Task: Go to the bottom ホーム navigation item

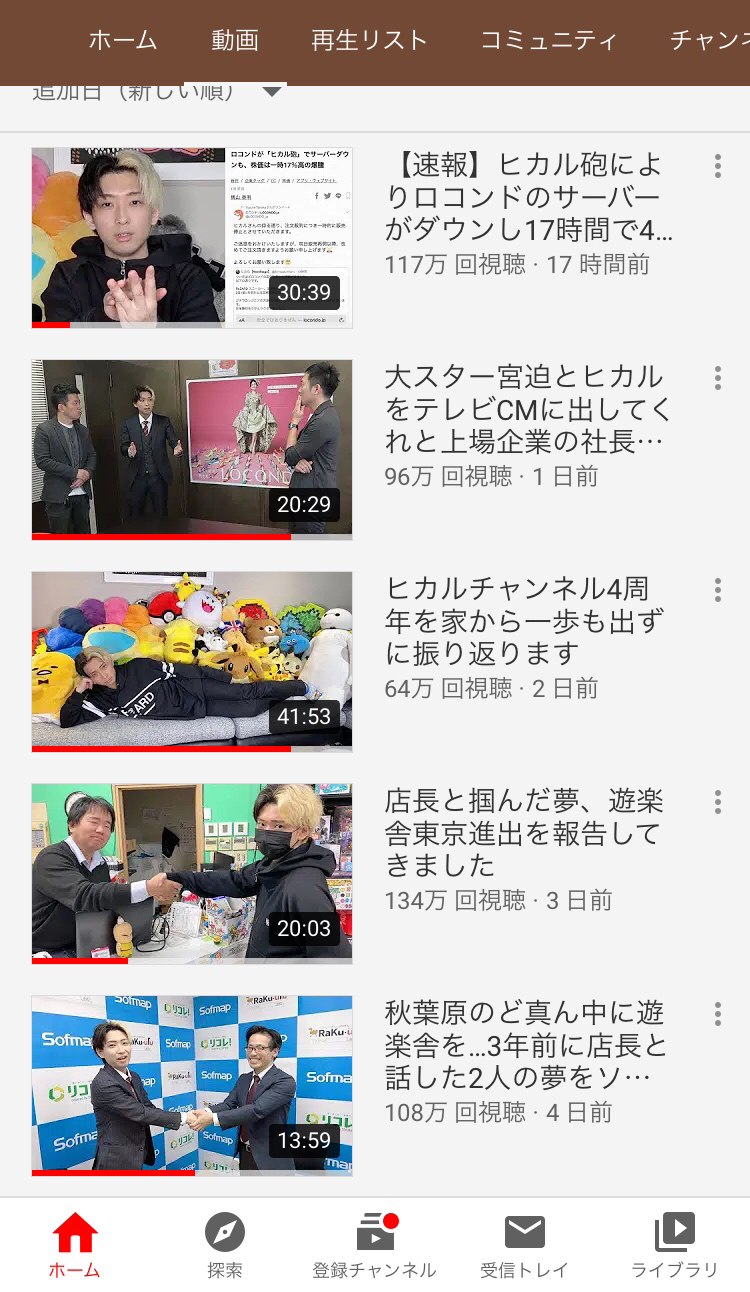Action: click(x=75, y=1245)
